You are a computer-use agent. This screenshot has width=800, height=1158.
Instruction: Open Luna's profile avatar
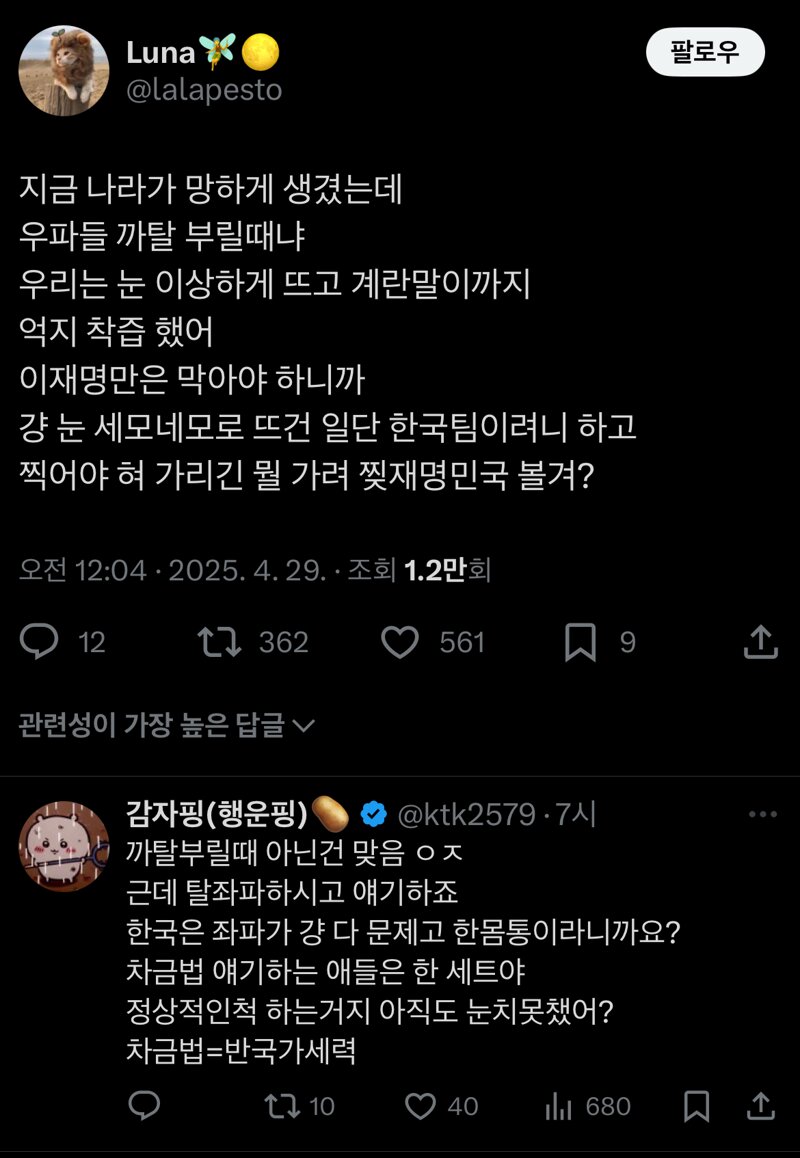point(64,70)
